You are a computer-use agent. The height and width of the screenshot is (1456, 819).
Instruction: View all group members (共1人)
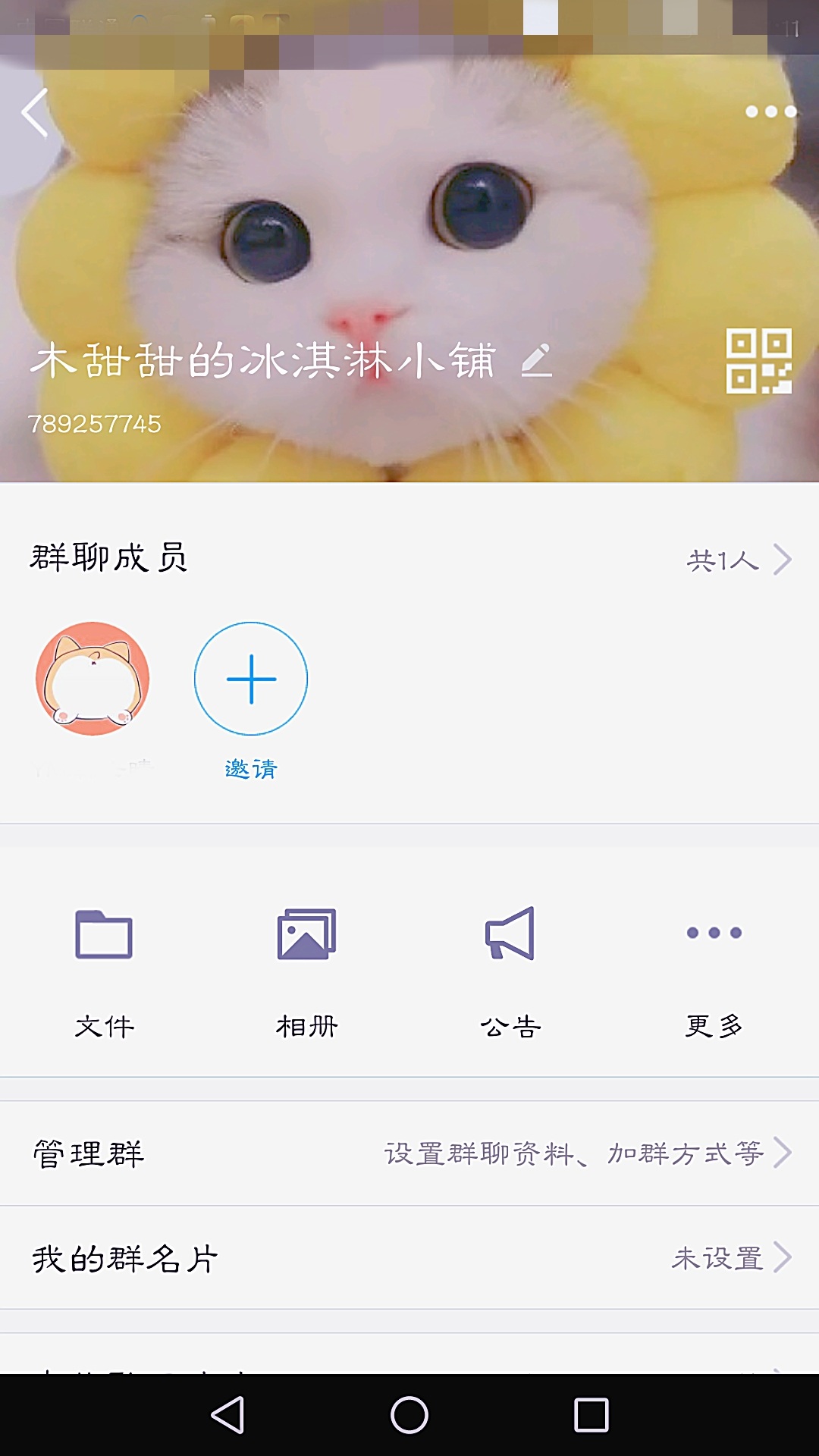tap(737, 560)
